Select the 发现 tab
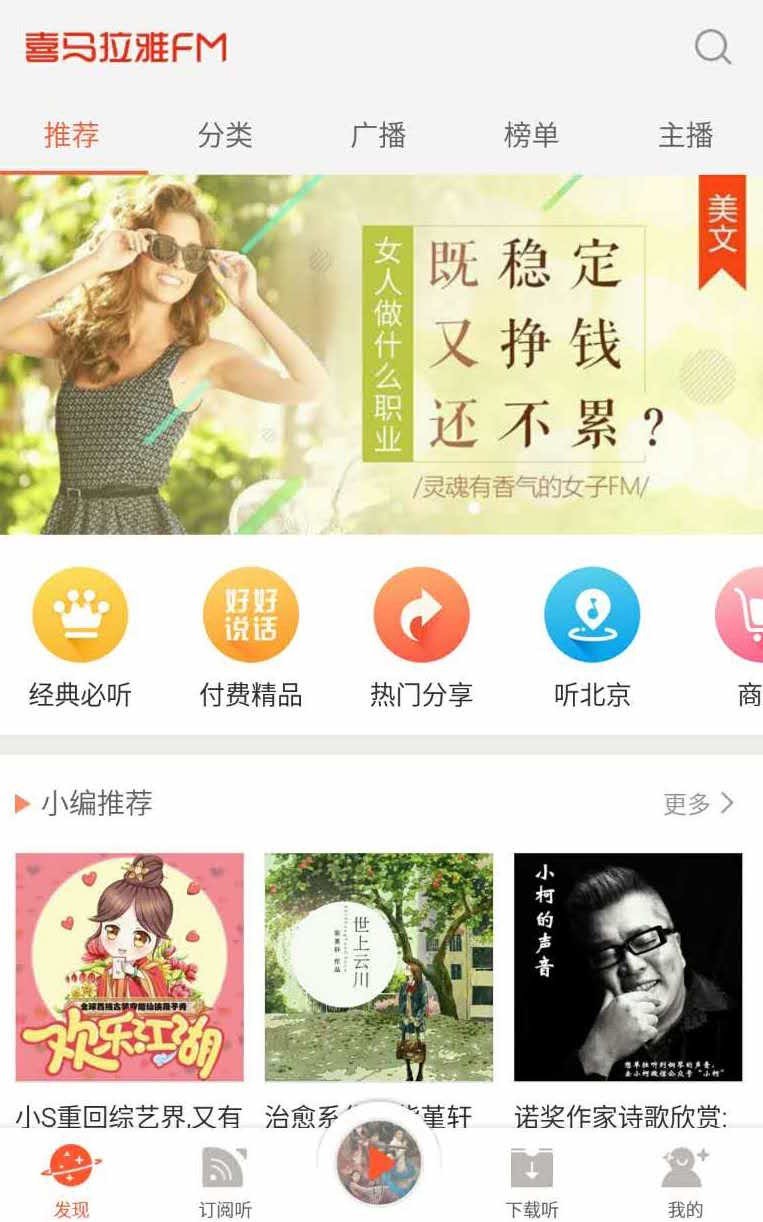This screenshot has width=763, height=1222. click(71, 1182)
